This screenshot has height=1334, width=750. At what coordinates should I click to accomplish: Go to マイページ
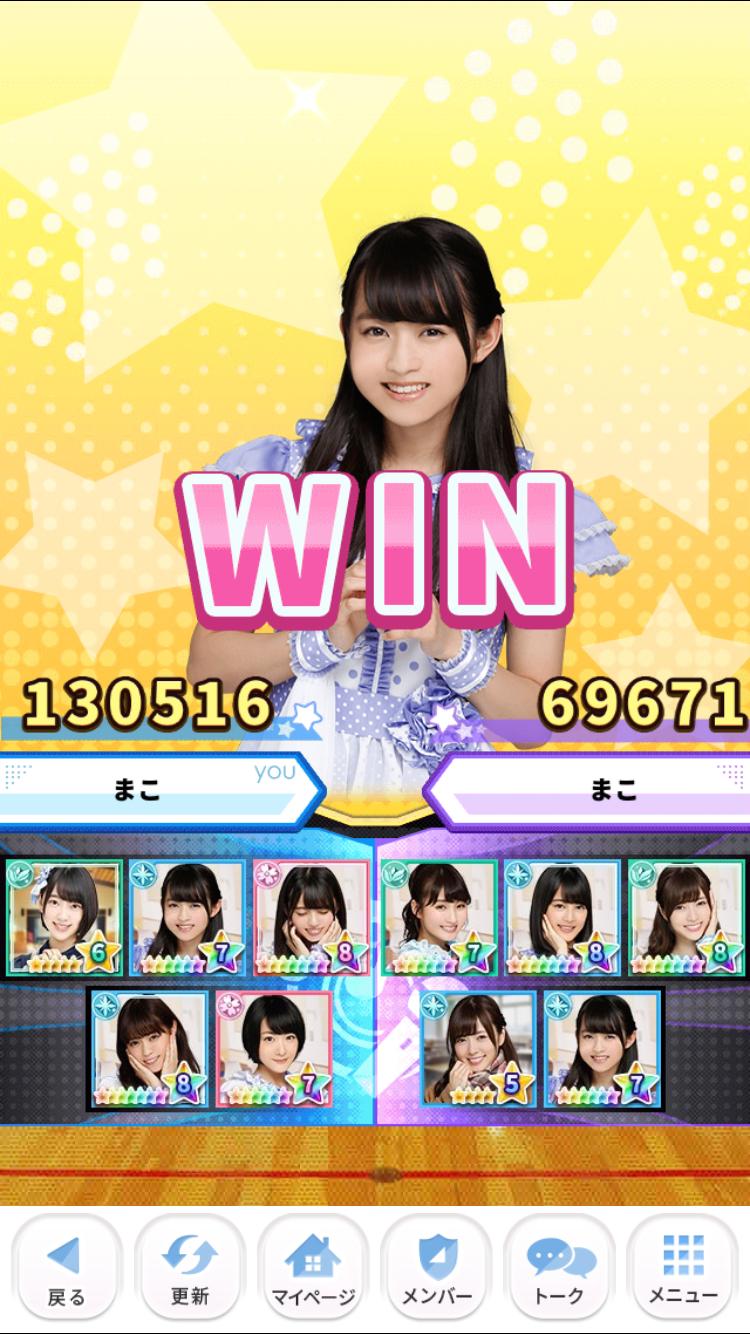313,1269
